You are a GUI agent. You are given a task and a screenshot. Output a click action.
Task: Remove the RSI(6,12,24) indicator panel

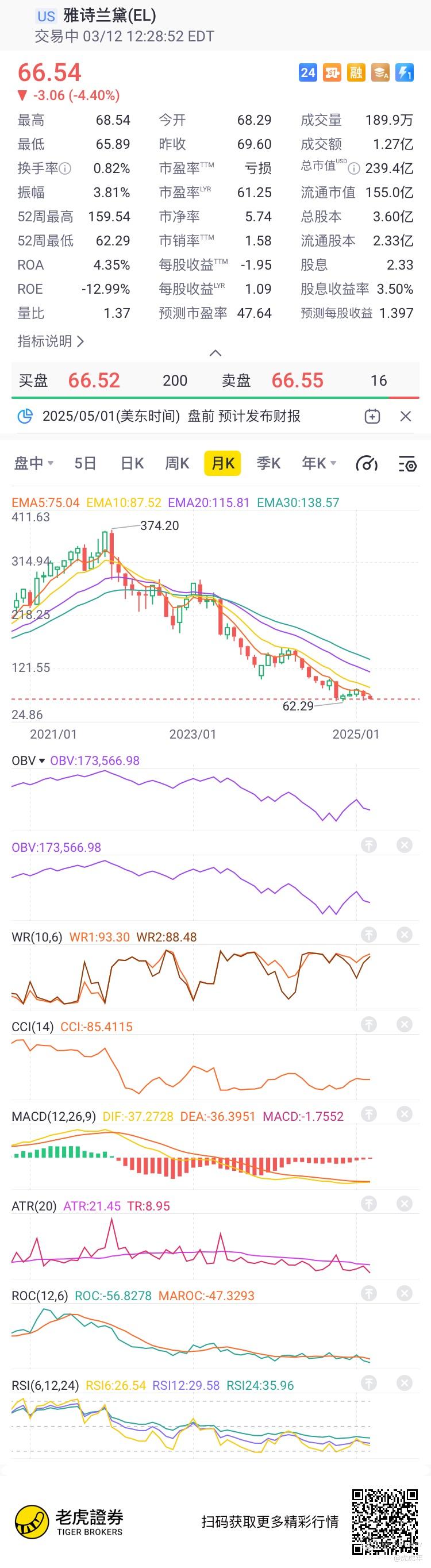404,1383
